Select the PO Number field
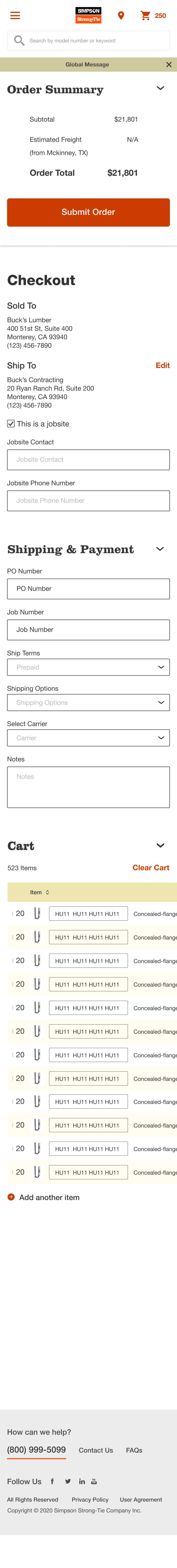The width and height of the screenshot is (177, 1568). [88, 589]
